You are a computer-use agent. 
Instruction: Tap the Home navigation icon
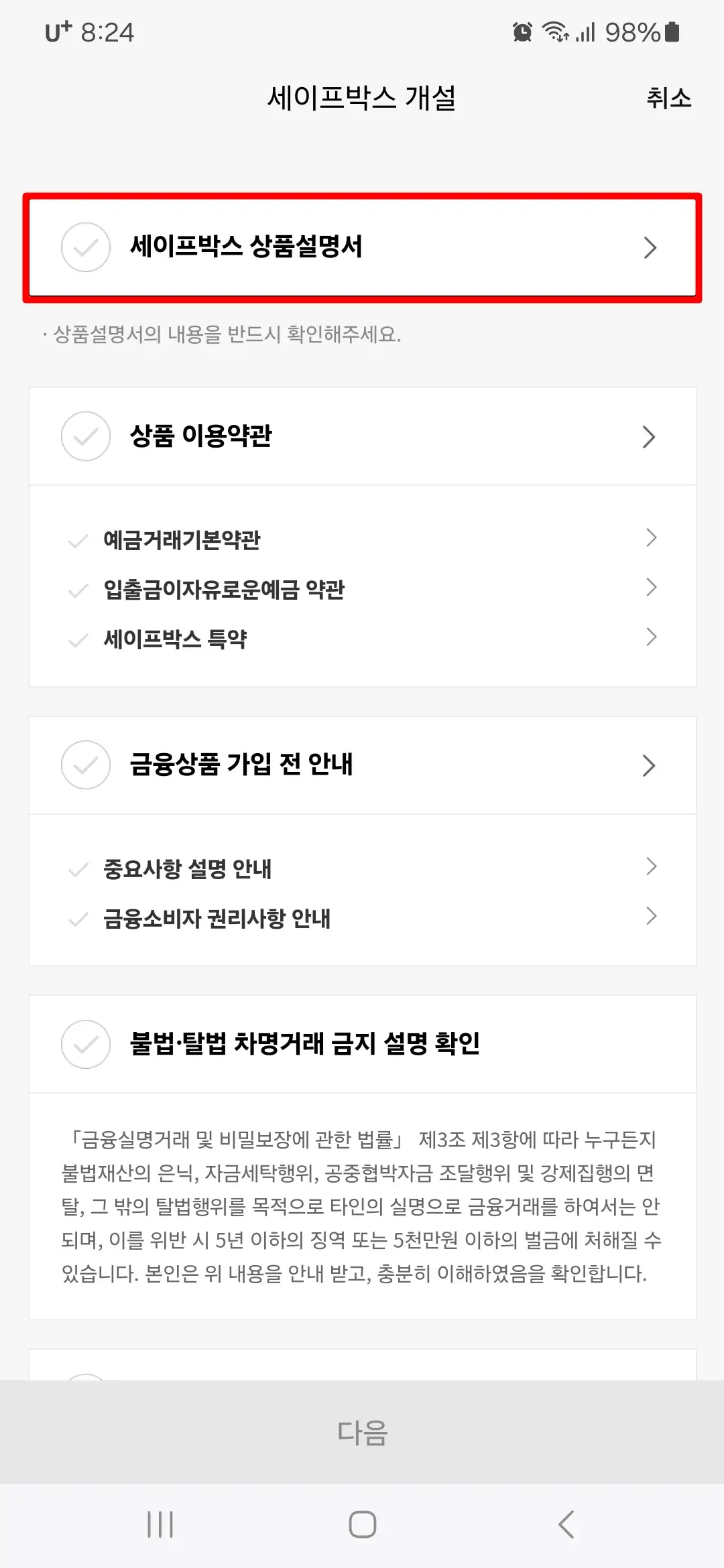coord(362,1525)
